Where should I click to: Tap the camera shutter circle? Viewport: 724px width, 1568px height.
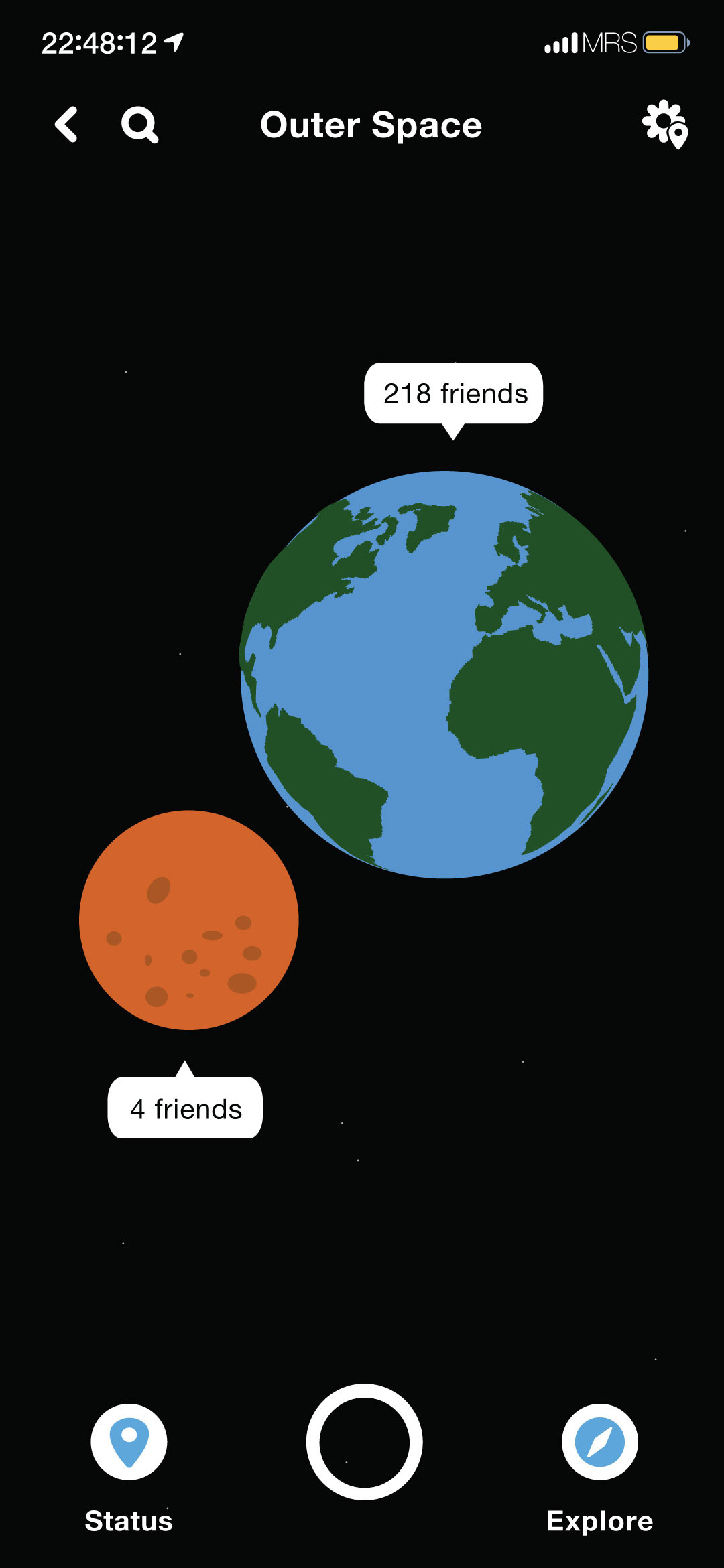[x=364, y=1442]
